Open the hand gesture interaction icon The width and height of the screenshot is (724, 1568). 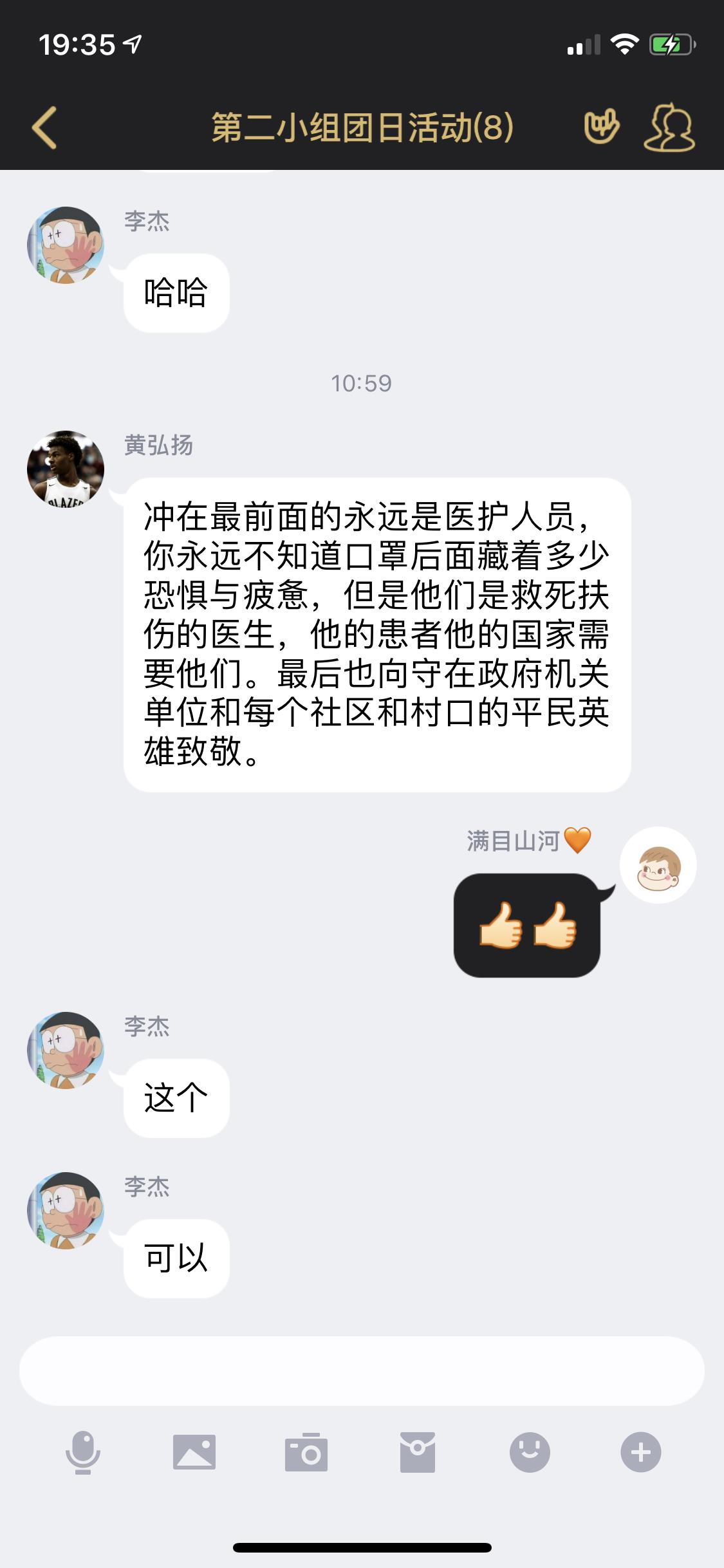click(x=601, y=126)
